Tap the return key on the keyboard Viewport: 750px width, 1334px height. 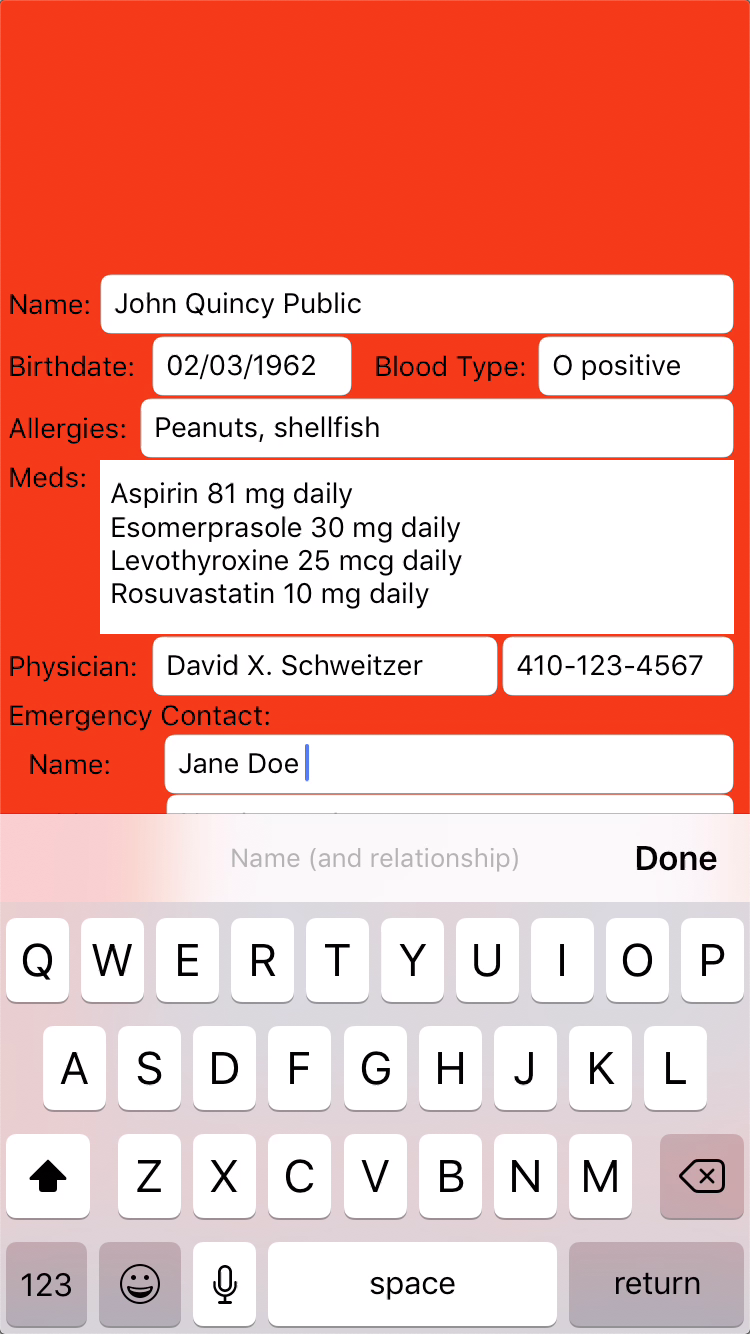656,1284
